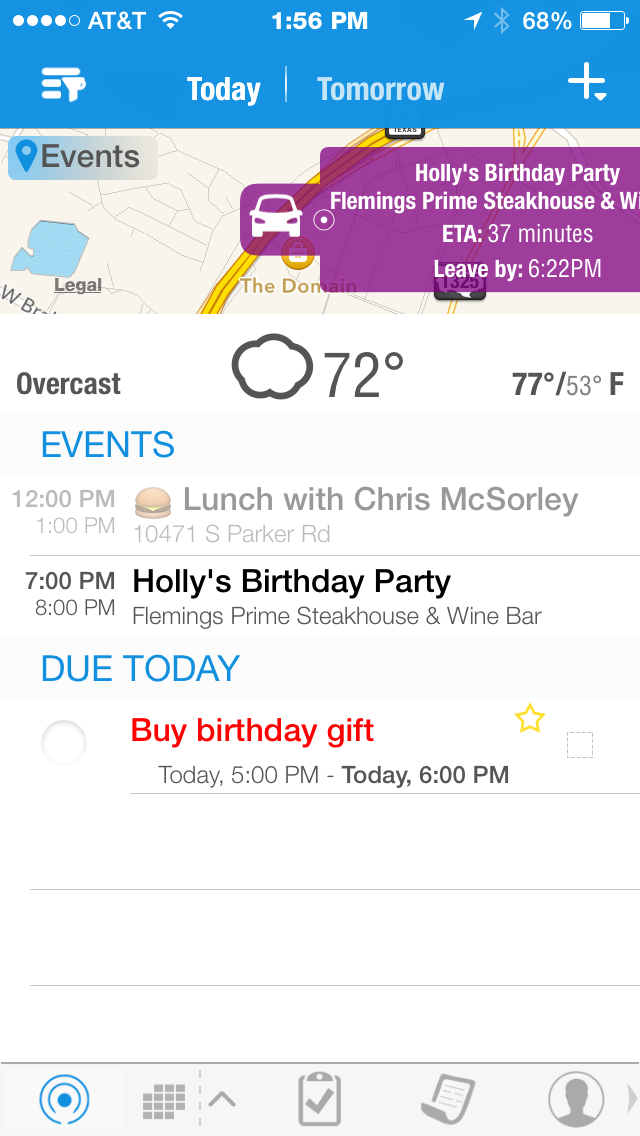View Holly's Birthday Party travel callout
640x1136 pixels.
[x=480, y=220]
